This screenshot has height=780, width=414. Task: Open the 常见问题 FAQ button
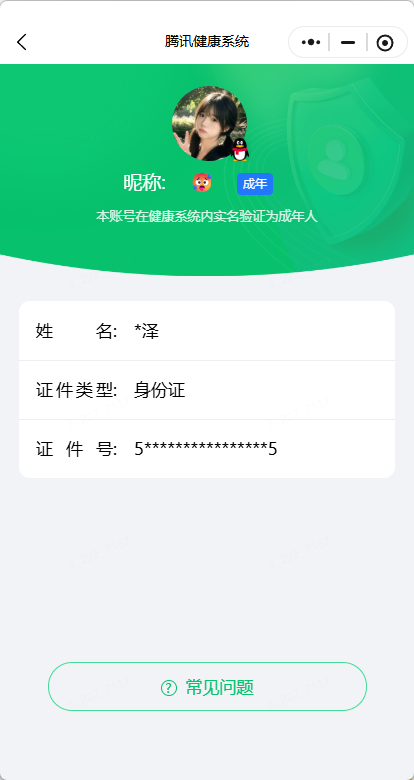click(207, 686)
